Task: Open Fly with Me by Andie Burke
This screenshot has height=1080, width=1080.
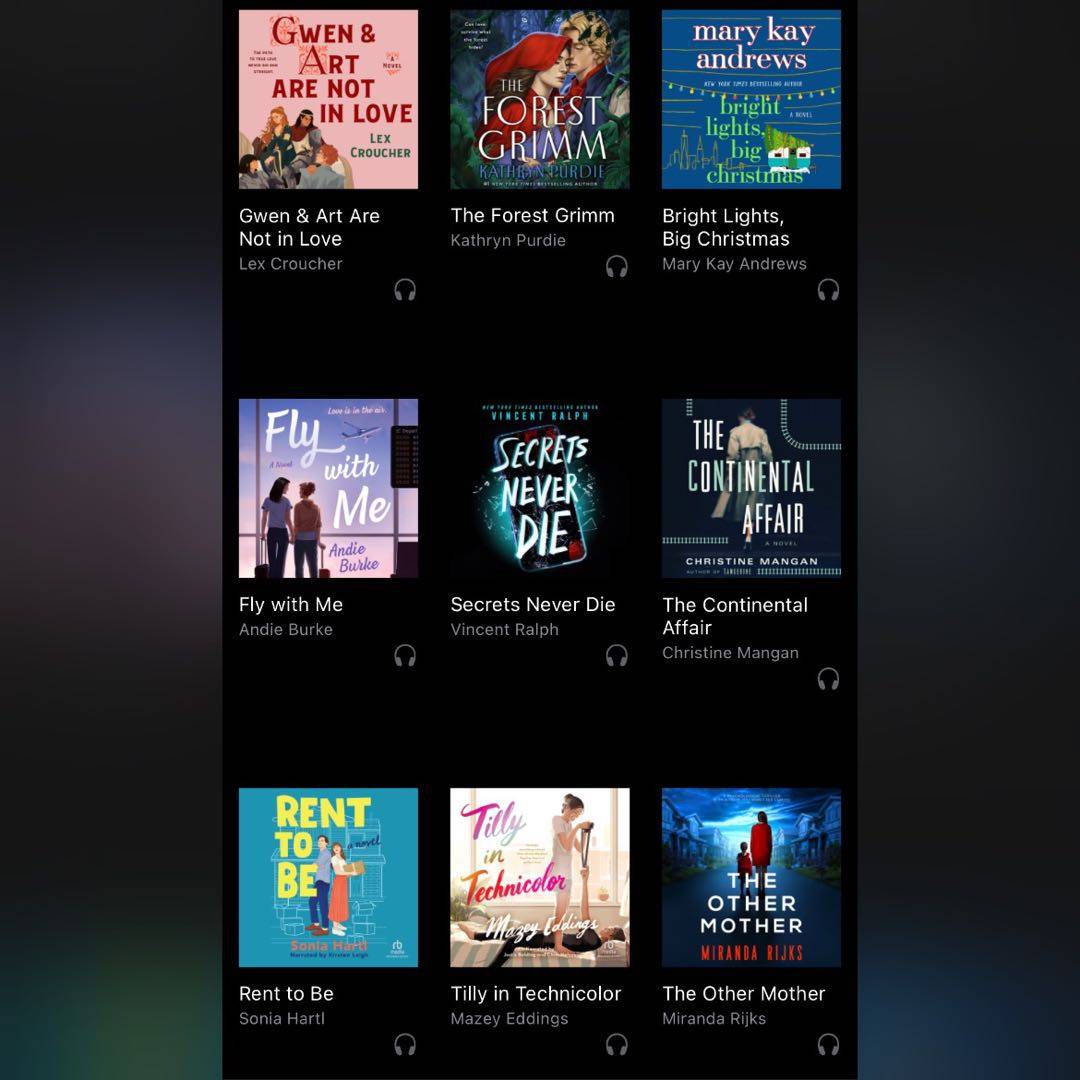Action: pos(328,488)
